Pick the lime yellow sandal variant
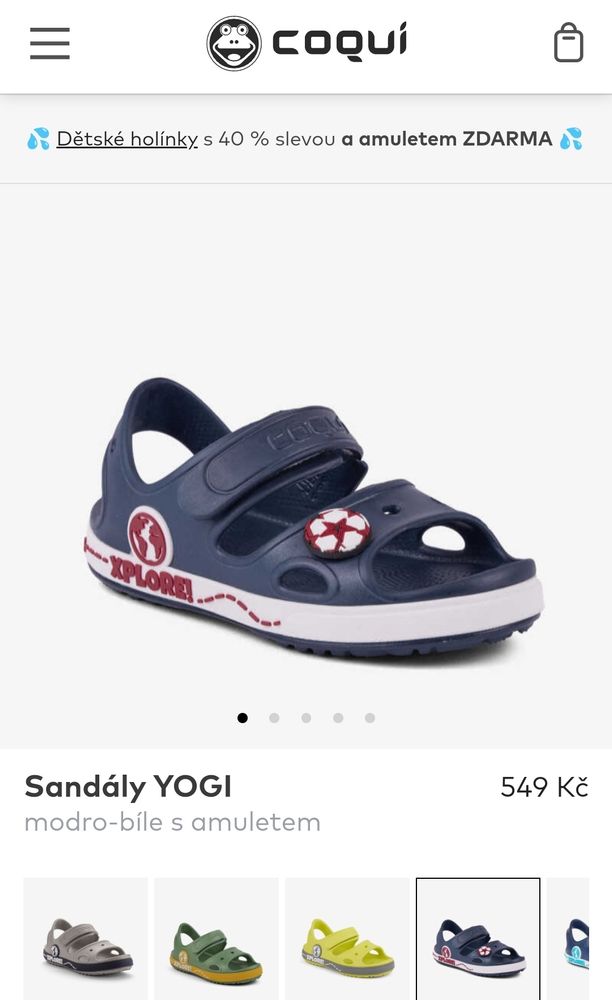Image resolution: width=612 pixels, height=1000 pixels. [347, 940]
